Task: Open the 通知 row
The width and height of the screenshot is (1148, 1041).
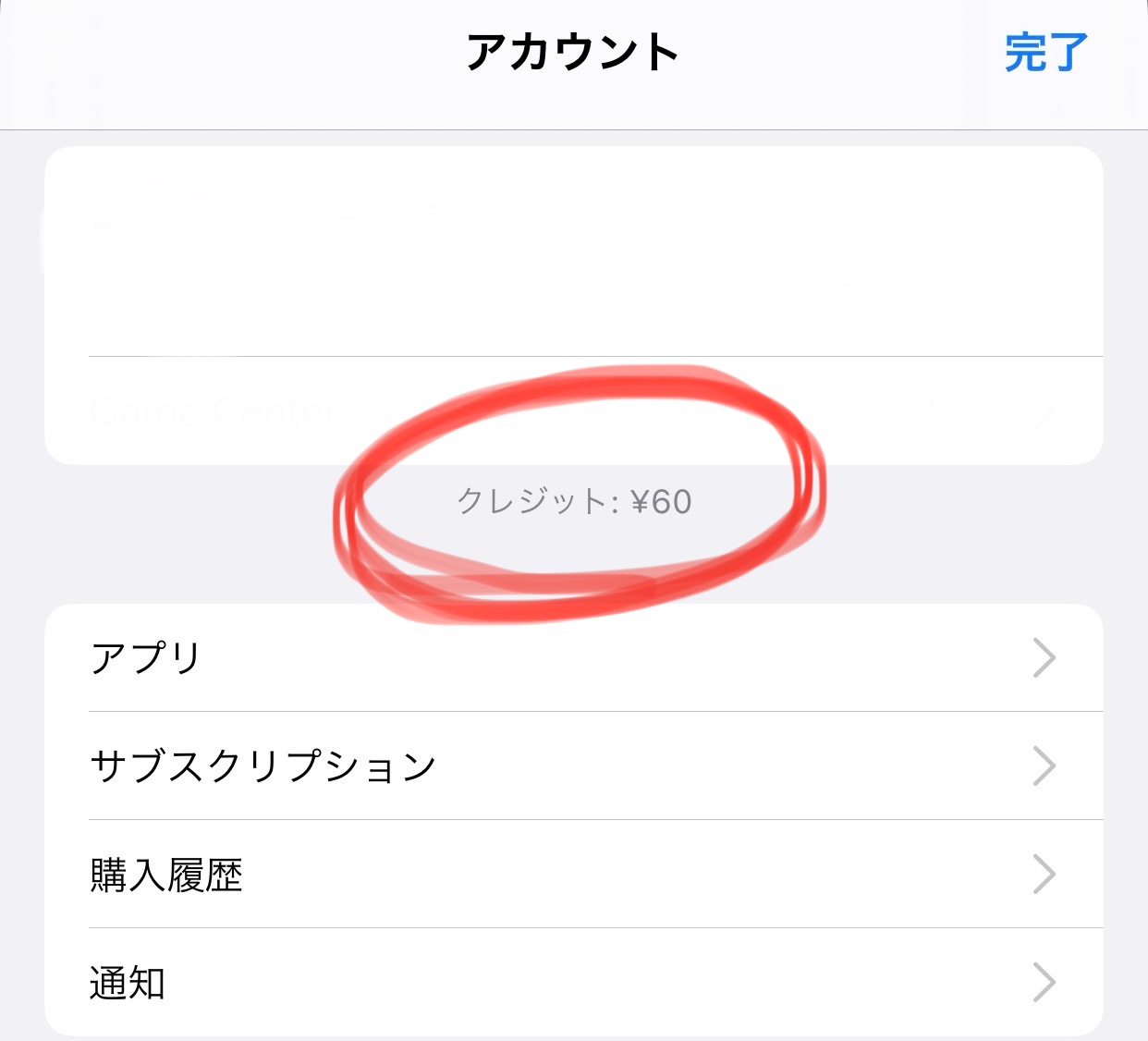Action: point(573,982)
